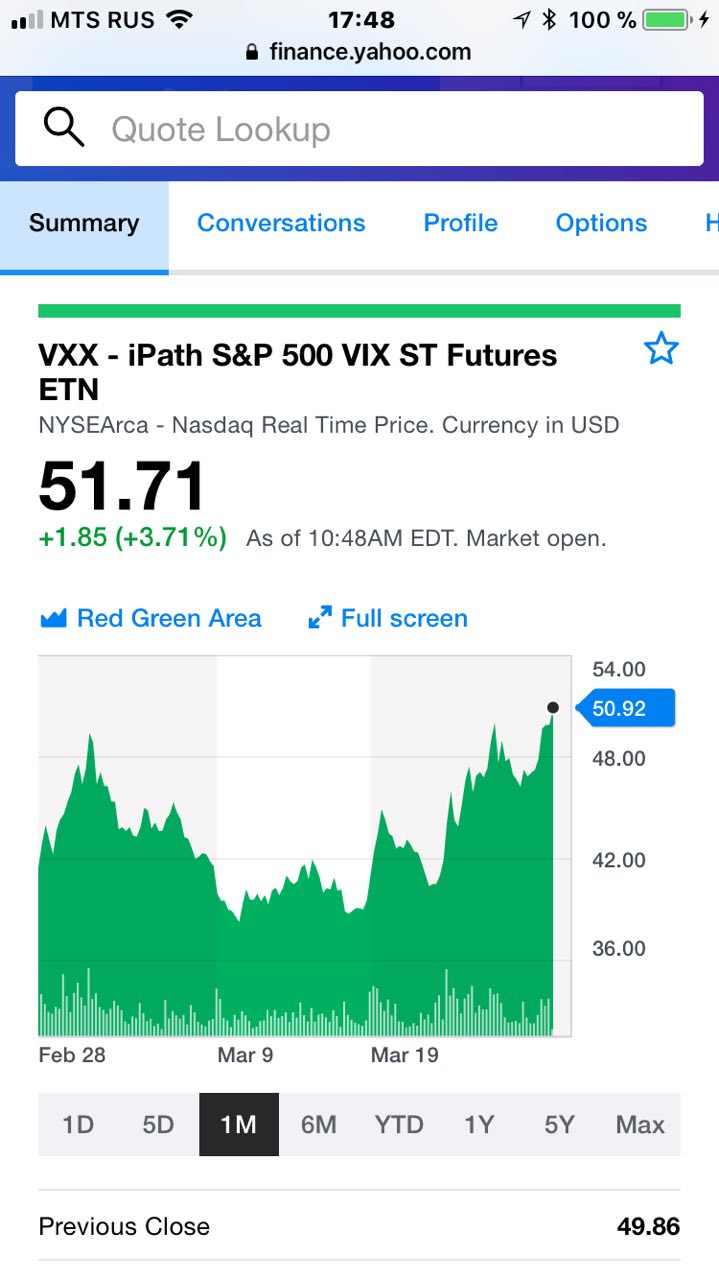Image resolution: width=719 pixels, height=1280 pixels.
Task: Open the Profile tab
Action: [x=460, y=223]
